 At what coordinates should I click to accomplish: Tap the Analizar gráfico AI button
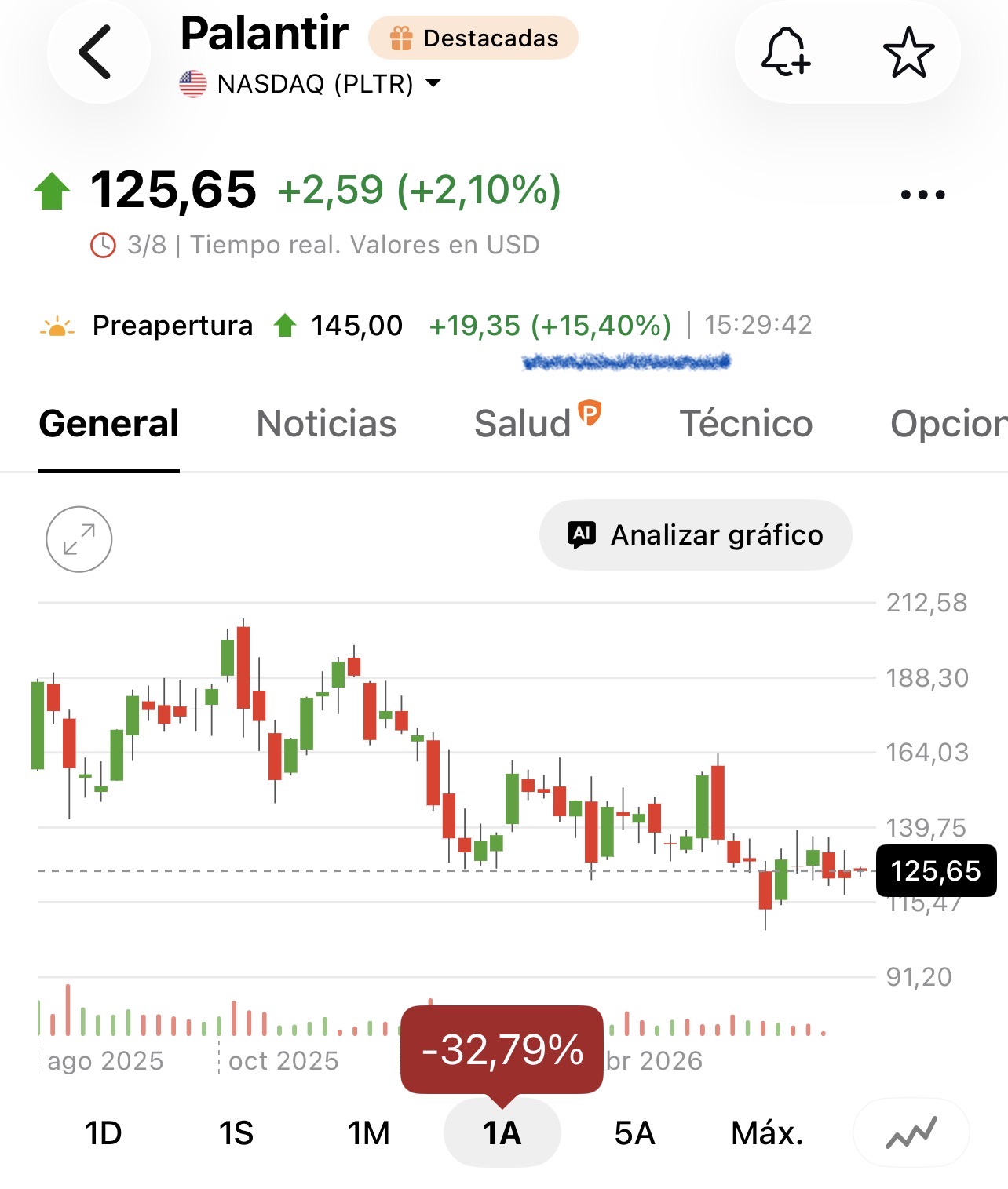pyautogui.click(x=696, y=534)
